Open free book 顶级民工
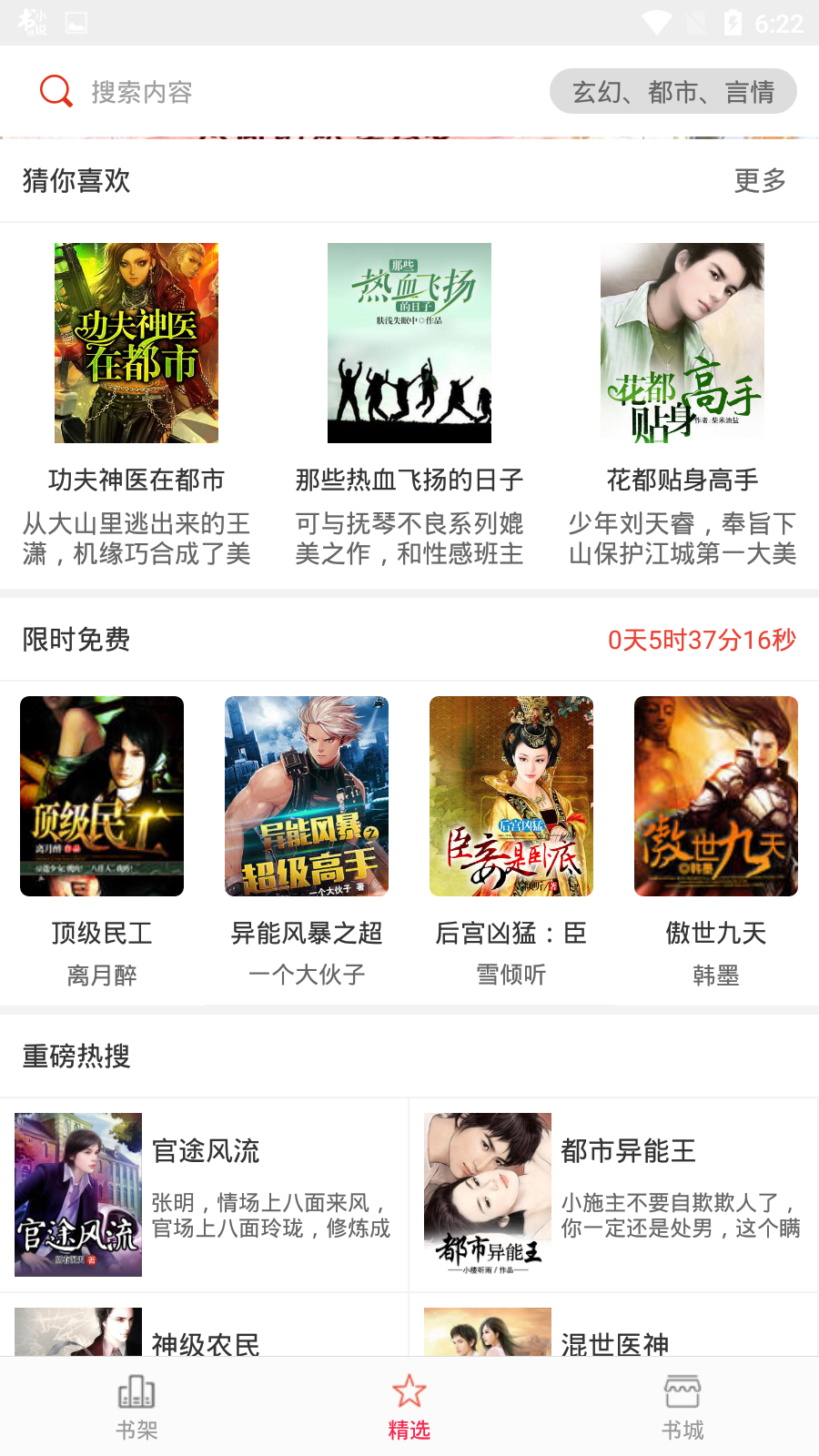This screenshot has height=1456, width=819. 102,796
